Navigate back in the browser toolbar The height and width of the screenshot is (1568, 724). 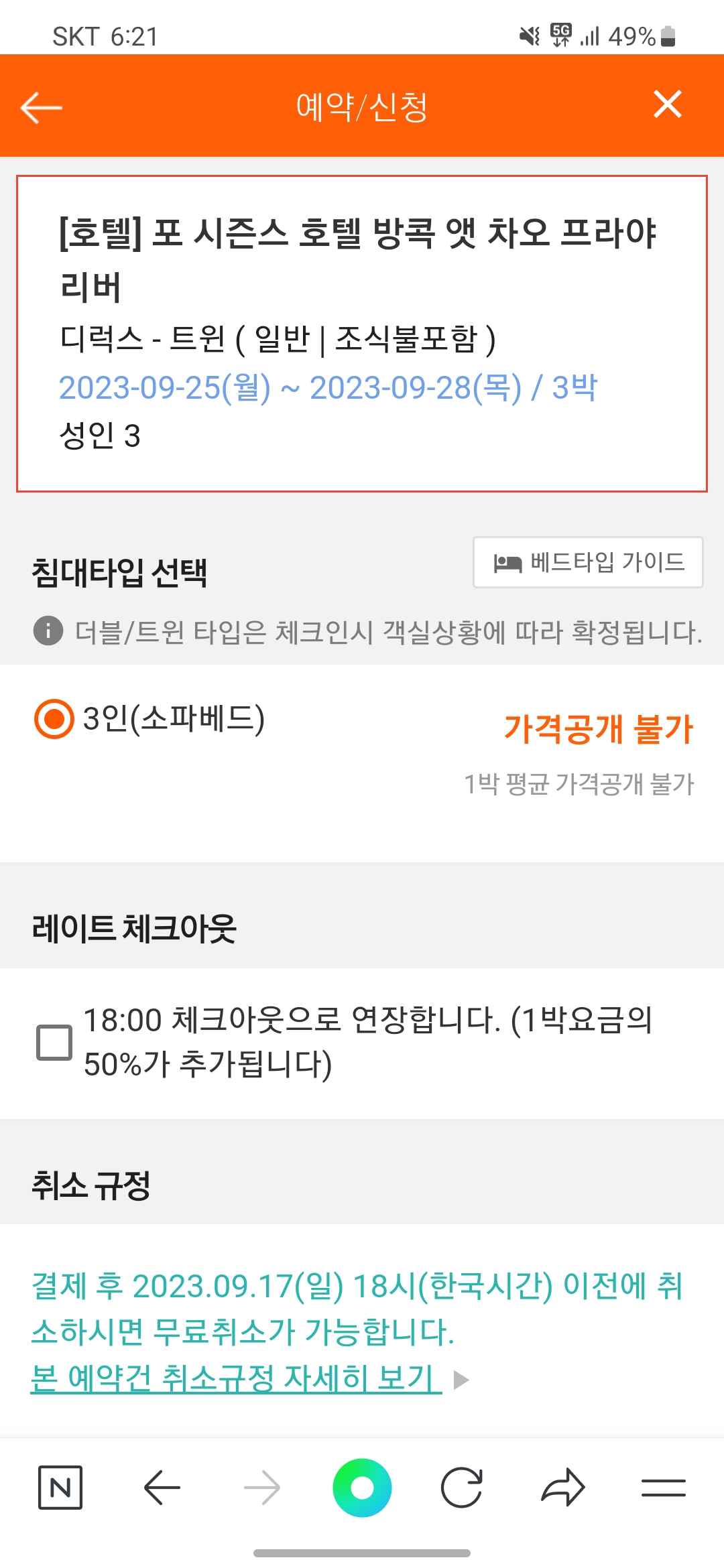pos(162,1488)
